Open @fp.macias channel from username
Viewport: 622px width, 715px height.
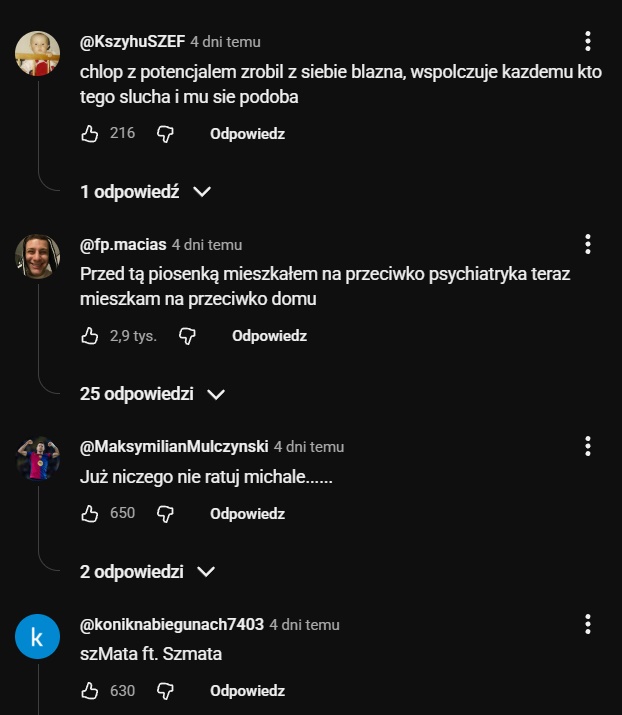pos(123,244)
